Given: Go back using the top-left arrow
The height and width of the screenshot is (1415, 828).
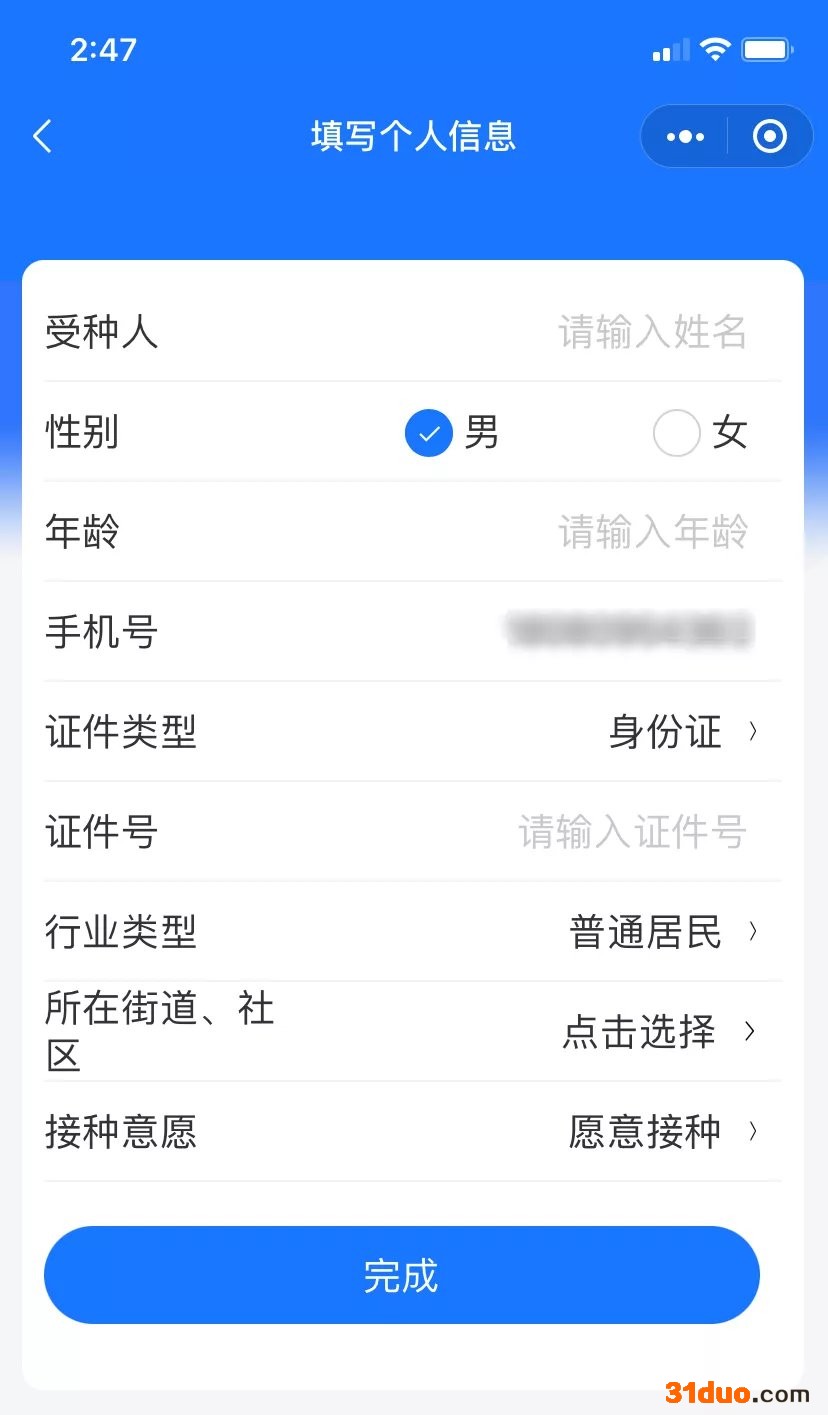Looking at the screenshot, I should (x=42, y=136).
